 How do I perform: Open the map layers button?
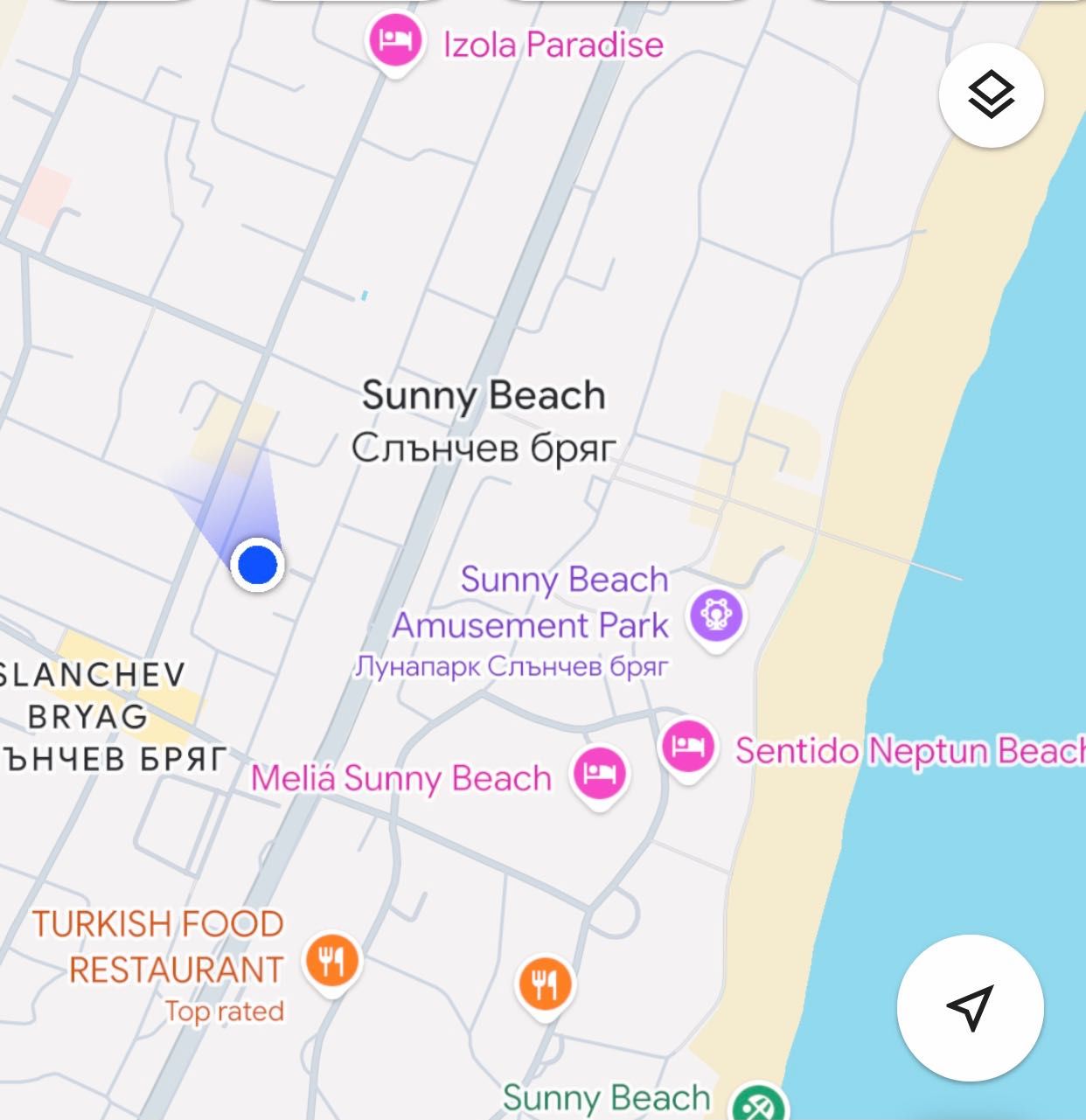click(991, 94)
